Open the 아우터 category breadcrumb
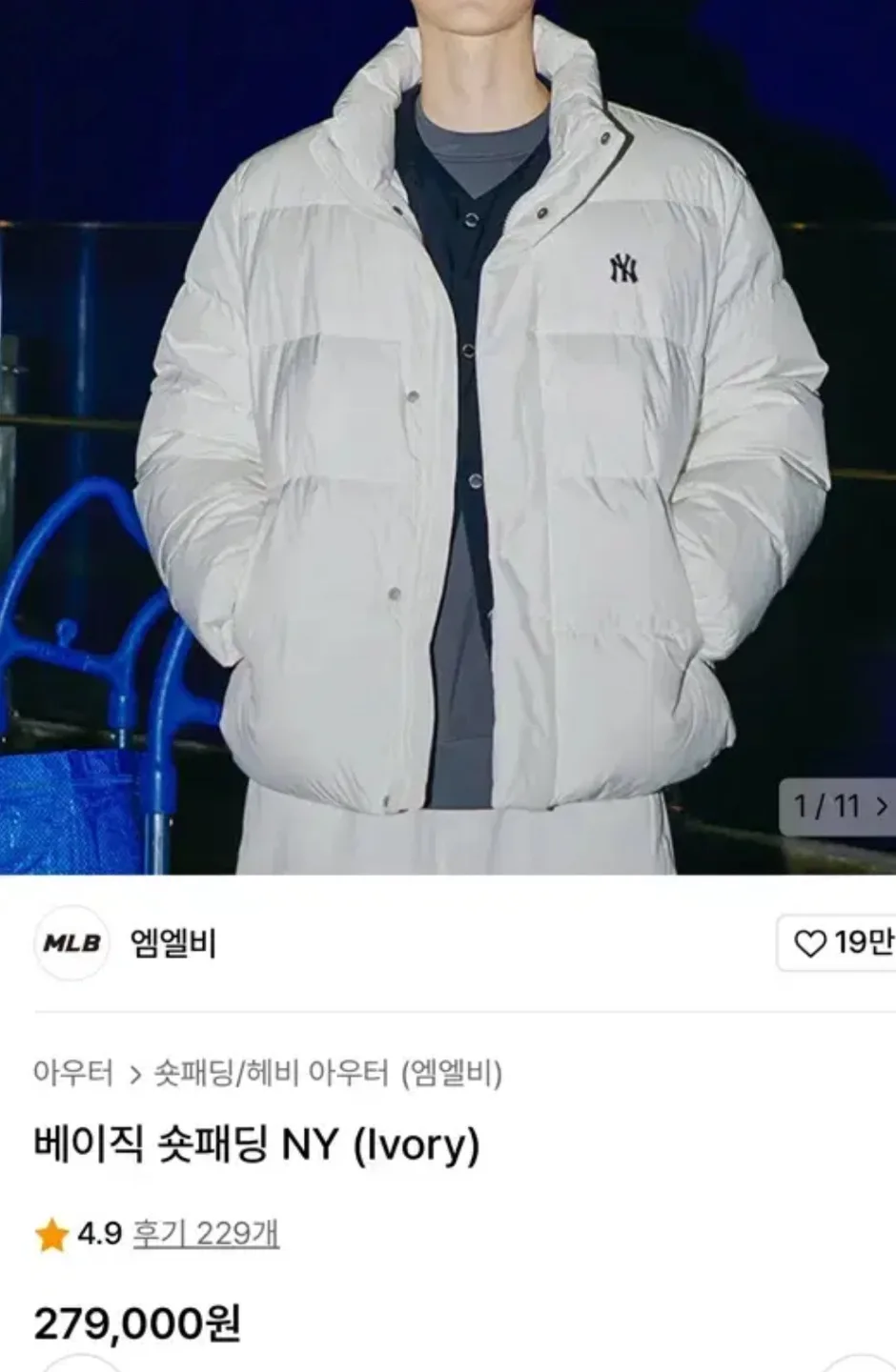This screenshot has height=1372, width=896. coord(73,1073)
